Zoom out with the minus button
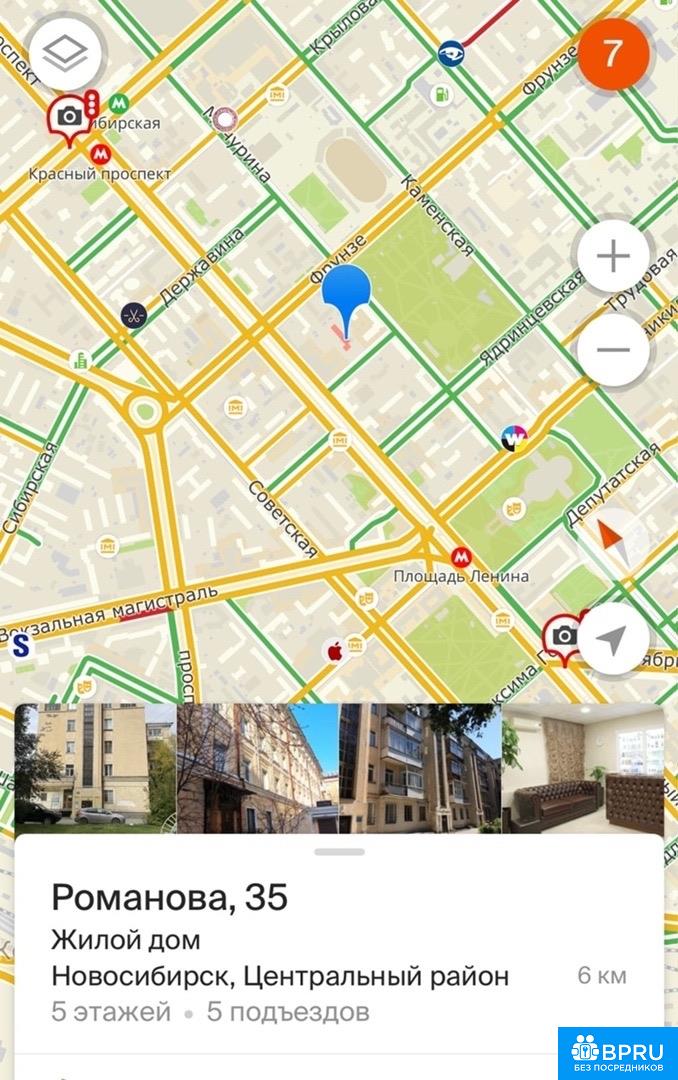Viewport: 678px width, 1080px height. 612,349
